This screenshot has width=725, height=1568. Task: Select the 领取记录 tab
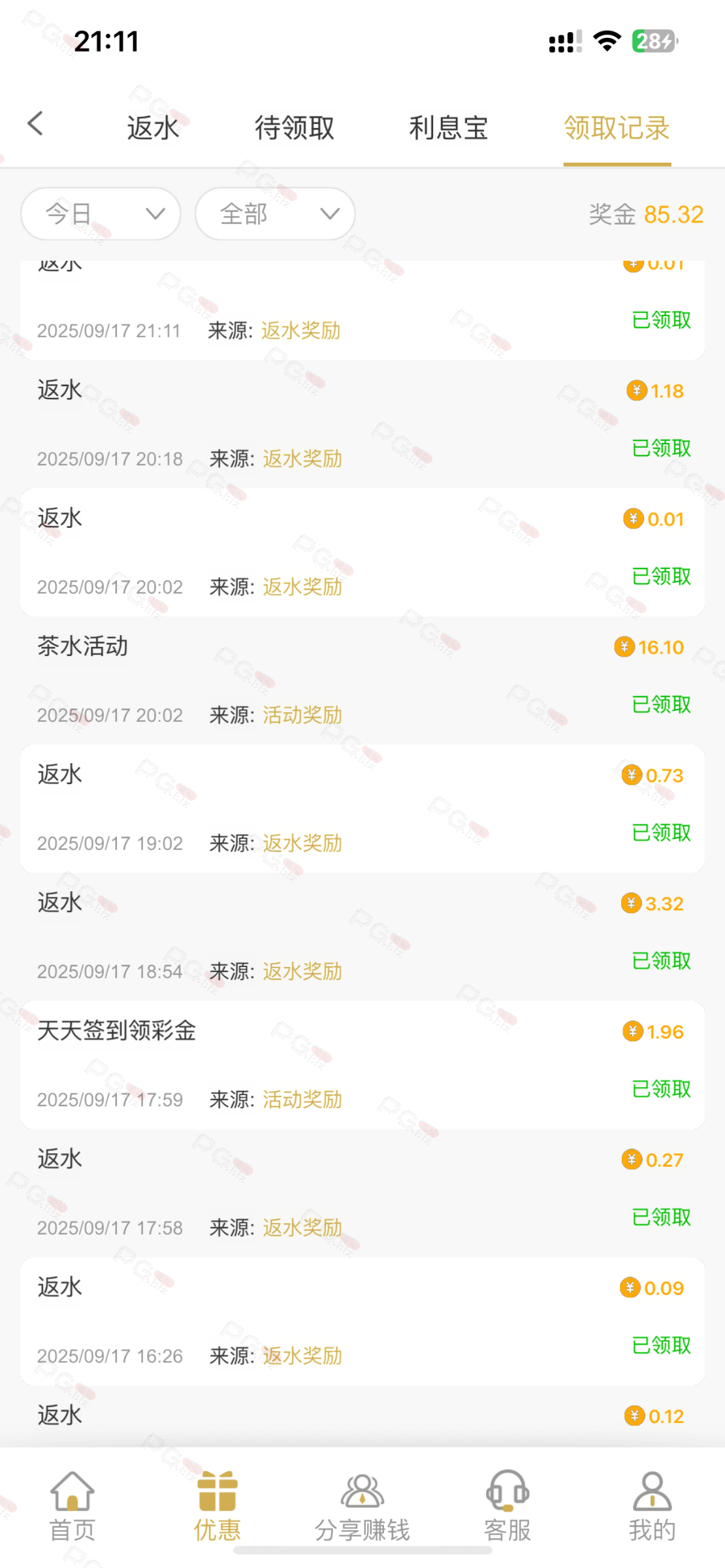point(617,127)
